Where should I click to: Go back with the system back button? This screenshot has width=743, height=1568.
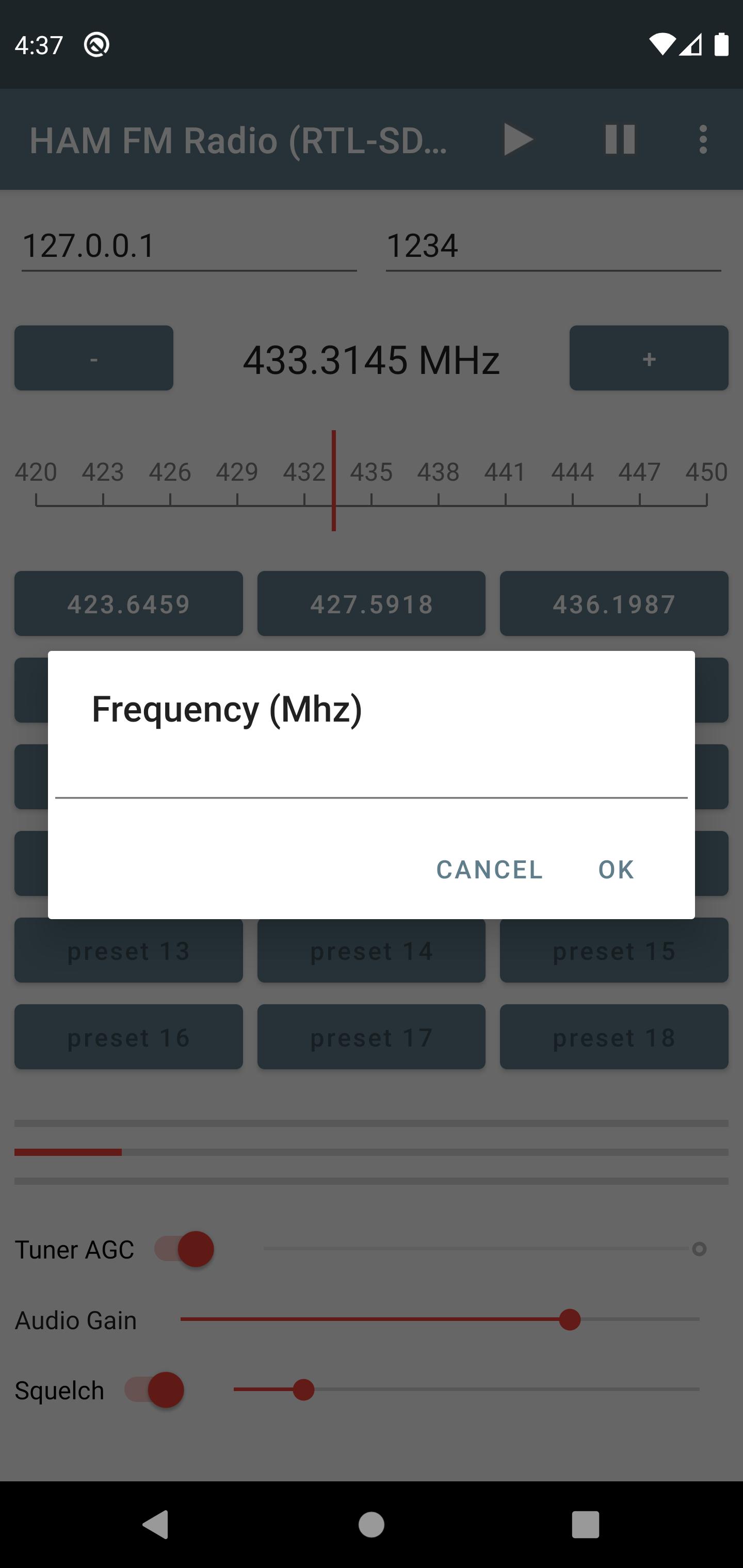tap(155, 1525)
